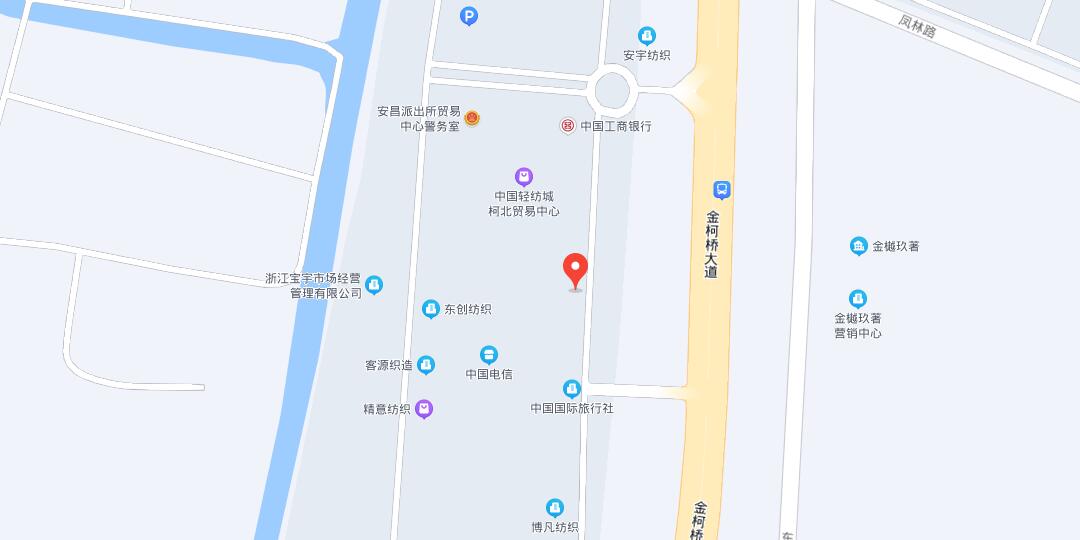Select the 精意纺织 shop marker

pos(424,409)
